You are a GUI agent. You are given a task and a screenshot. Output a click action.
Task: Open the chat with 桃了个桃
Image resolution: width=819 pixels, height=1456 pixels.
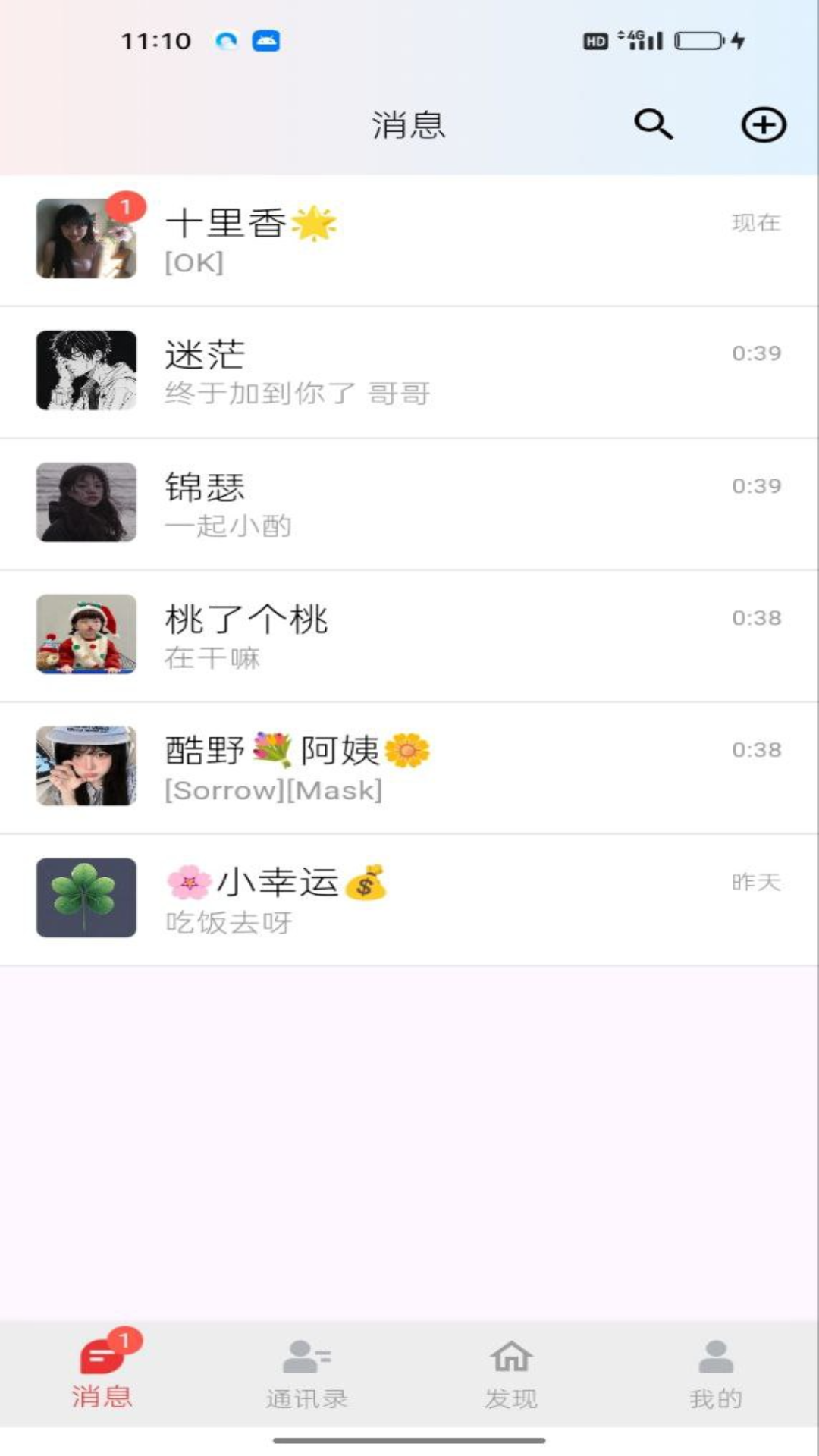coord(409,636)
